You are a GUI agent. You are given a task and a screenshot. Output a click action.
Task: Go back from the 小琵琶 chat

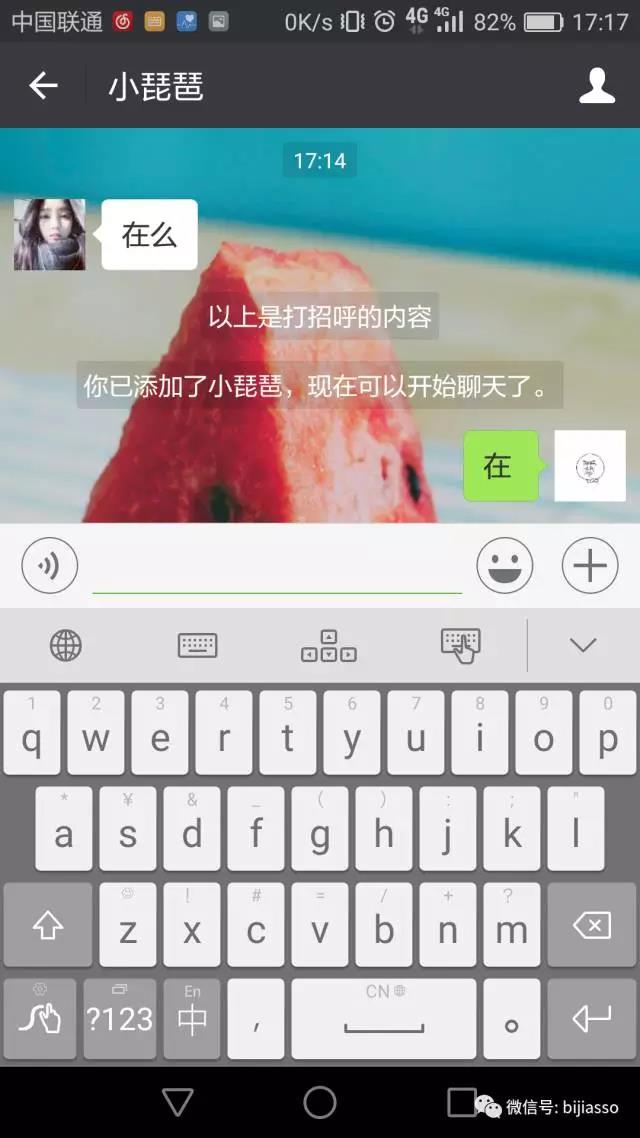(x=43, y=86)
